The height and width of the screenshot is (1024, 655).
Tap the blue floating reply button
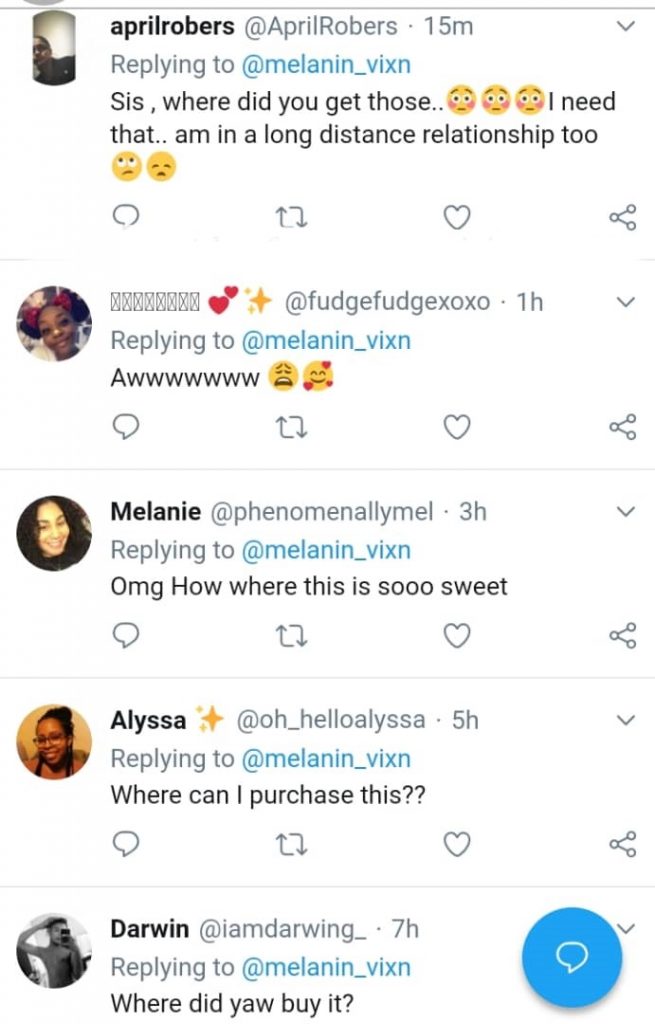pyautogui.click(x=571, y=958)
